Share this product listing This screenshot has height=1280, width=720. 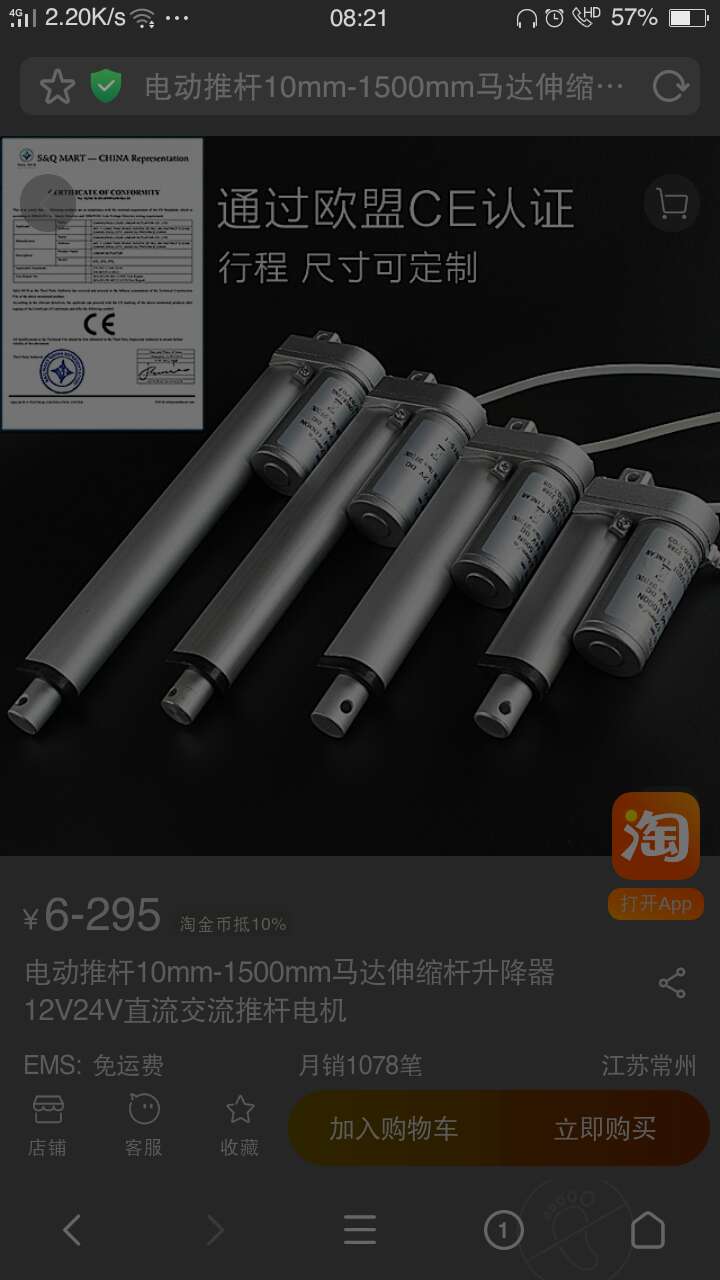coord(672,983)
